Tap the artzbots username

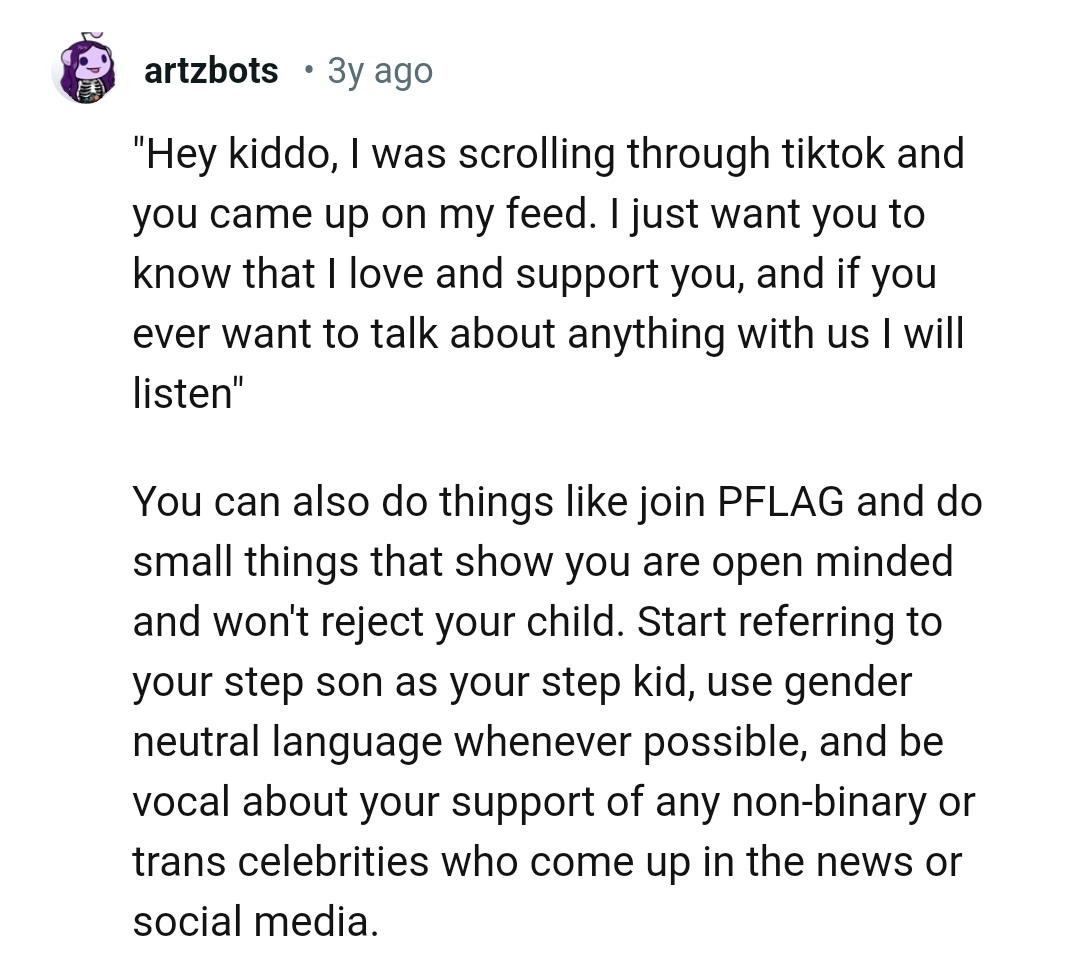[211, 71]
